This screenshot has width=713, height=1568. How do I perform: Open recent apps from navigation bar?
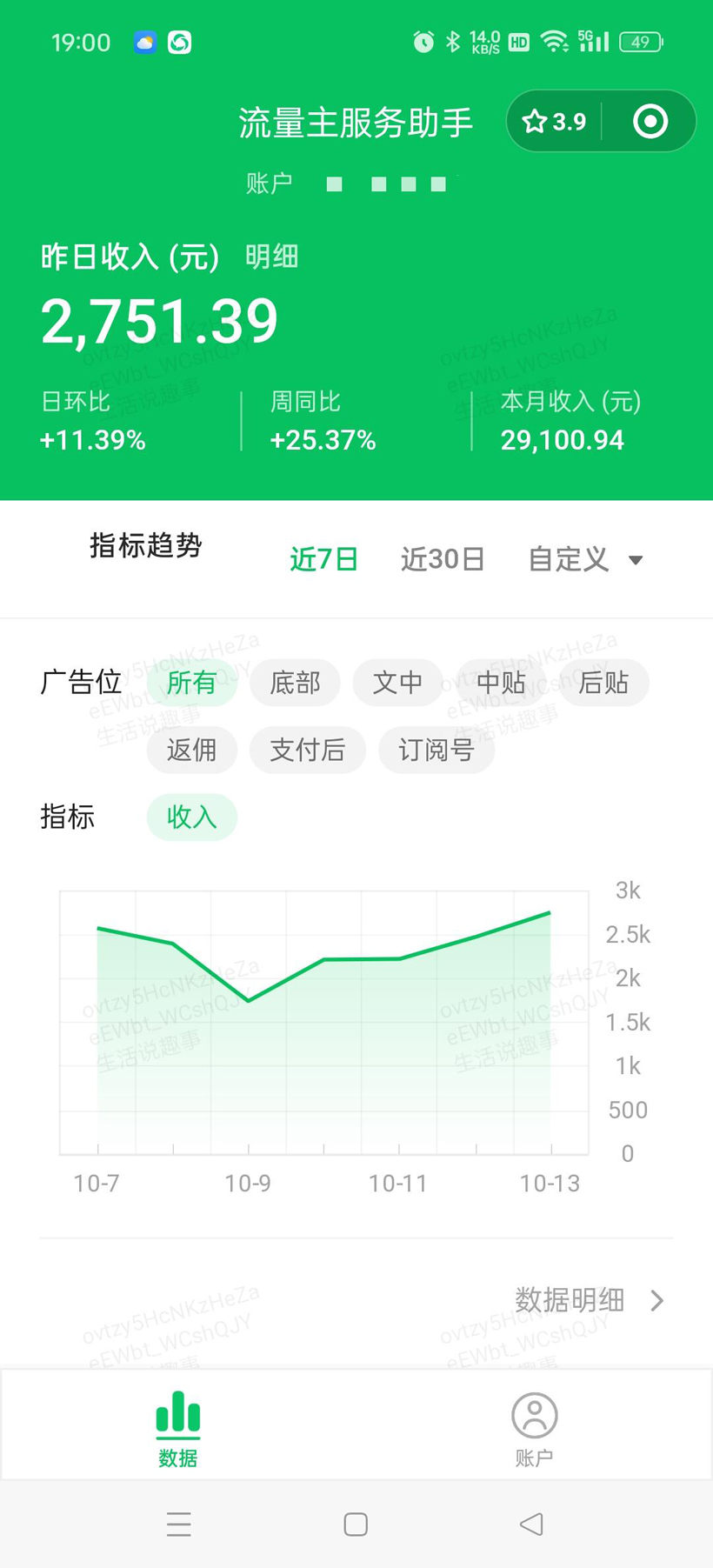pos(178,1524)
